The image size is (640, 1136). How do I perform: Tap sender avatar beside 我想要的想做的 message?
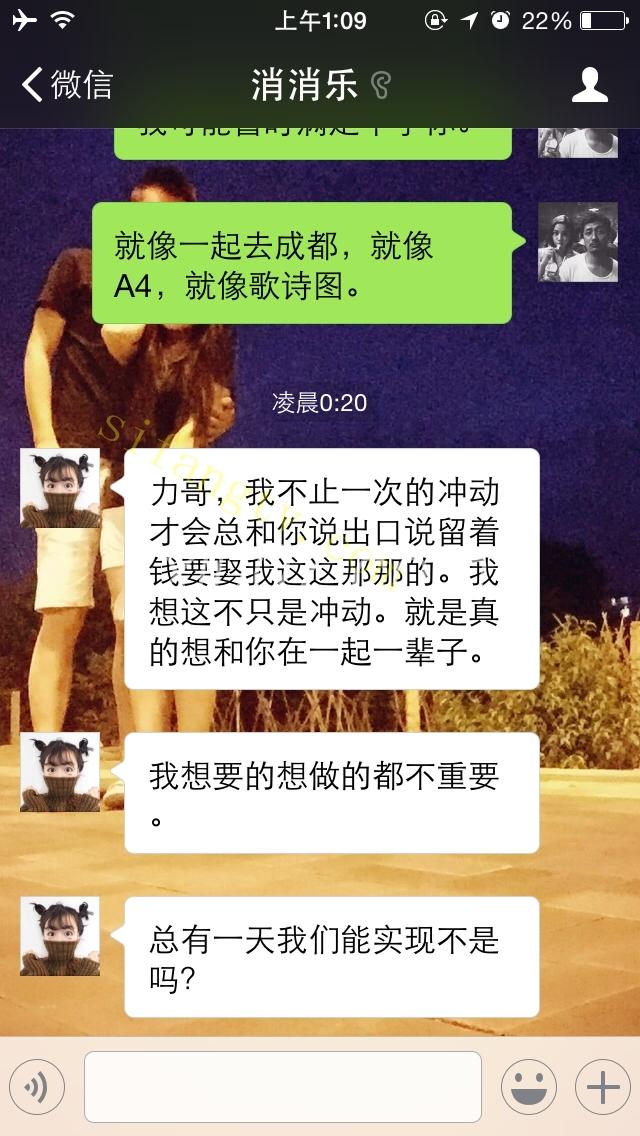click(x=60, y=772)
